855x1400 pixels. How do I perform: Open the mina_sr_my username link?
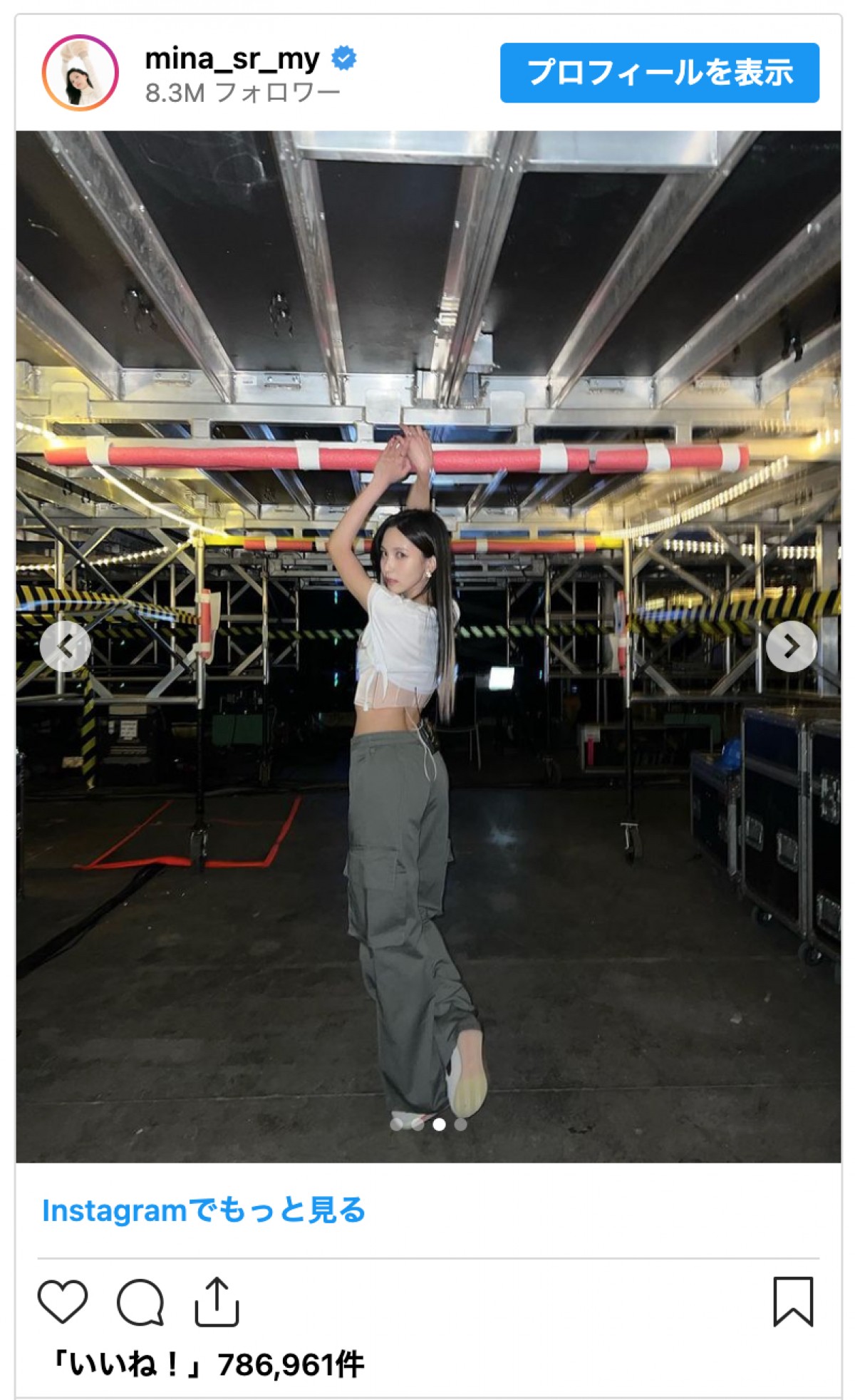[x=232, y=58]
